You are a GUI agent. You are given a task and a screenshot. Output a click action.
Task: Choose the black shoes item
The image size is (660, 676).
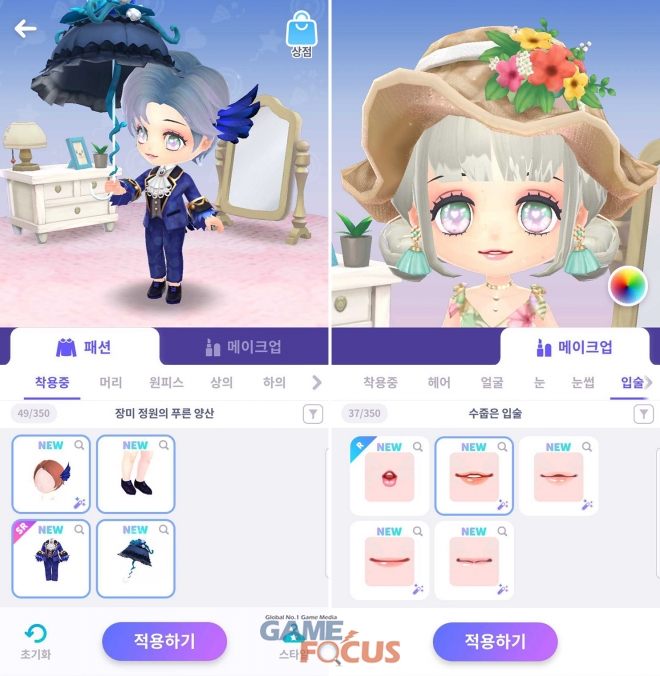click(135, 474)
